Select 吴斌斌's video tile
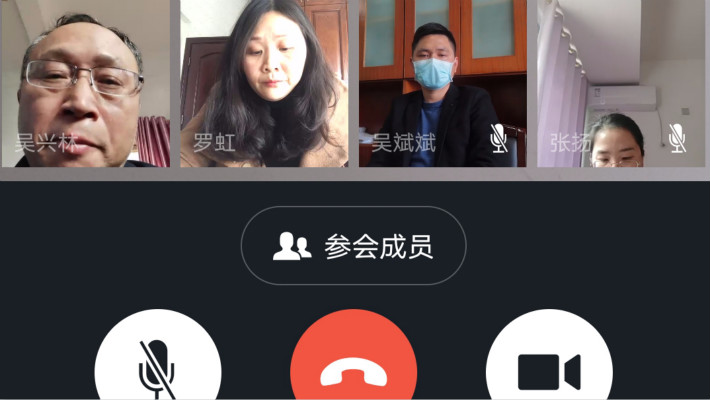 point(442,83)
